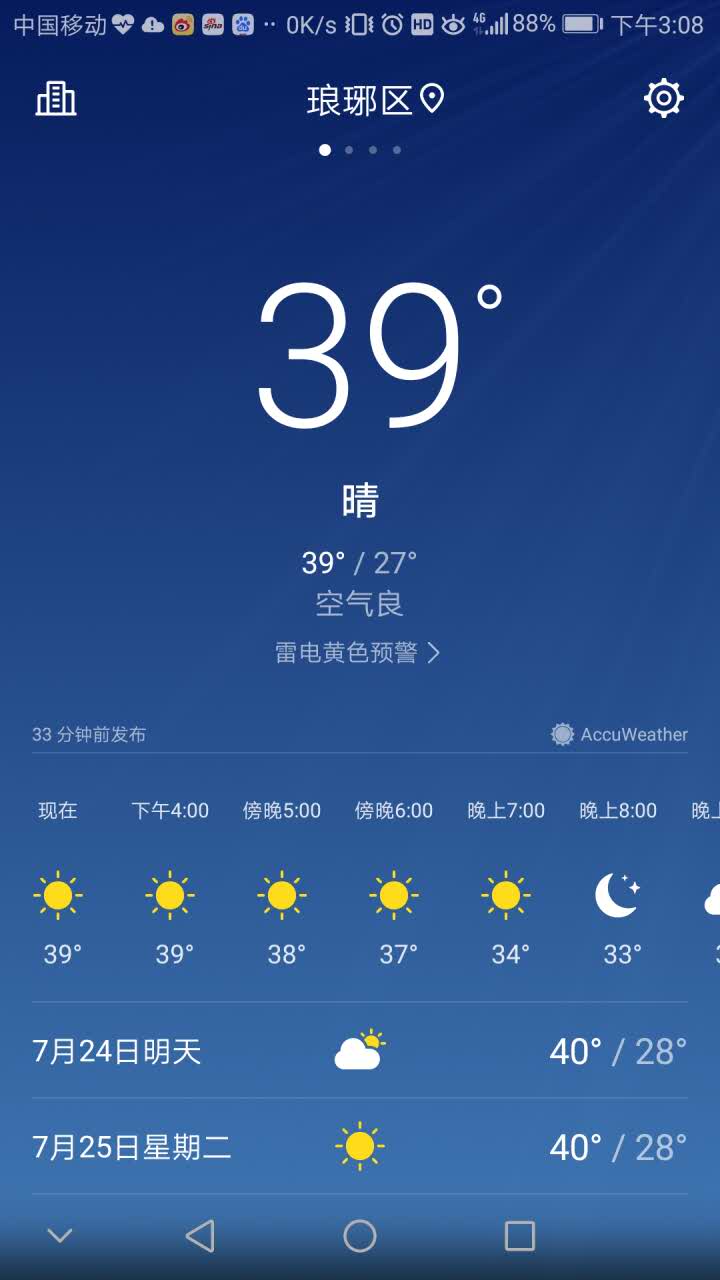This screenshot has width=720, height=1280.
Task: Open the 雷电黄色预警 alert details
Action: tap(358, 653)
